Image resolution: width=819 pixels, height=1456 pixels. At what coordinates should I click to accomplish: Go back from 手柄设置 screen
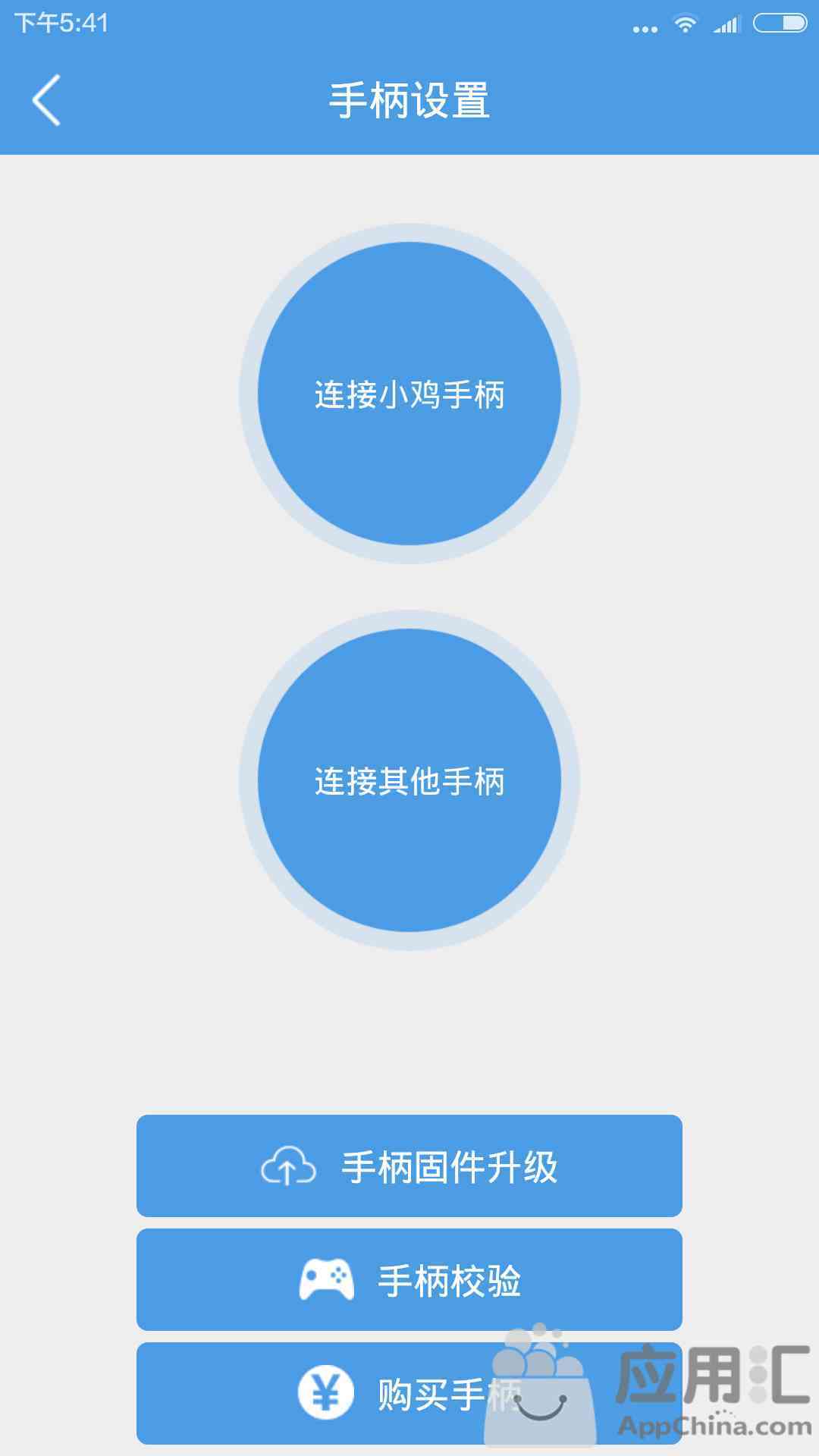point(47,100)
